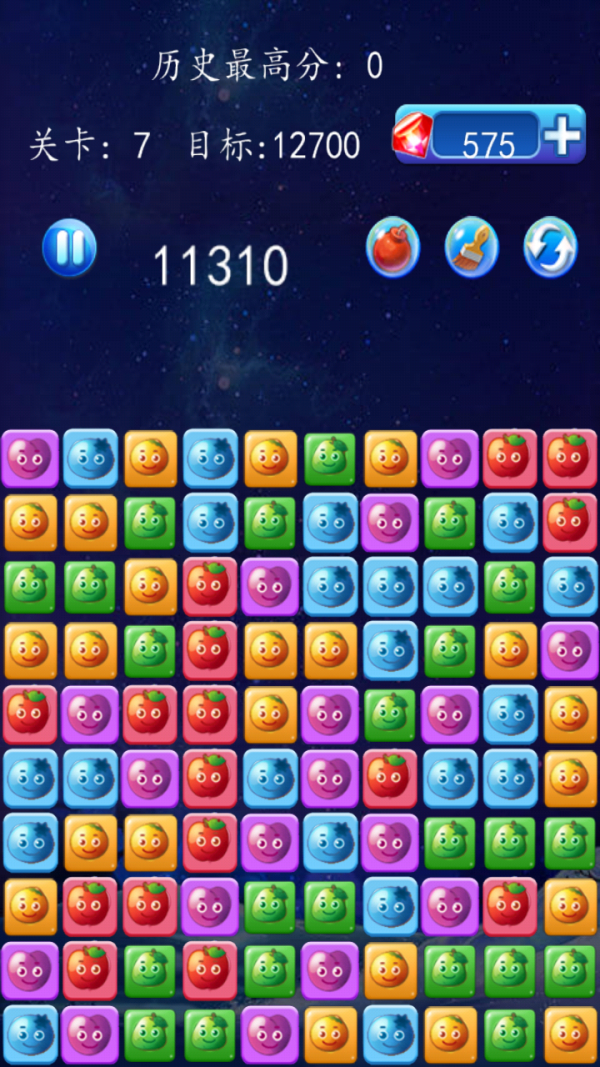This screenshot has width=600, height=1067.
Task: Activate the paintbrush power-up
Action: coord(471,247)
